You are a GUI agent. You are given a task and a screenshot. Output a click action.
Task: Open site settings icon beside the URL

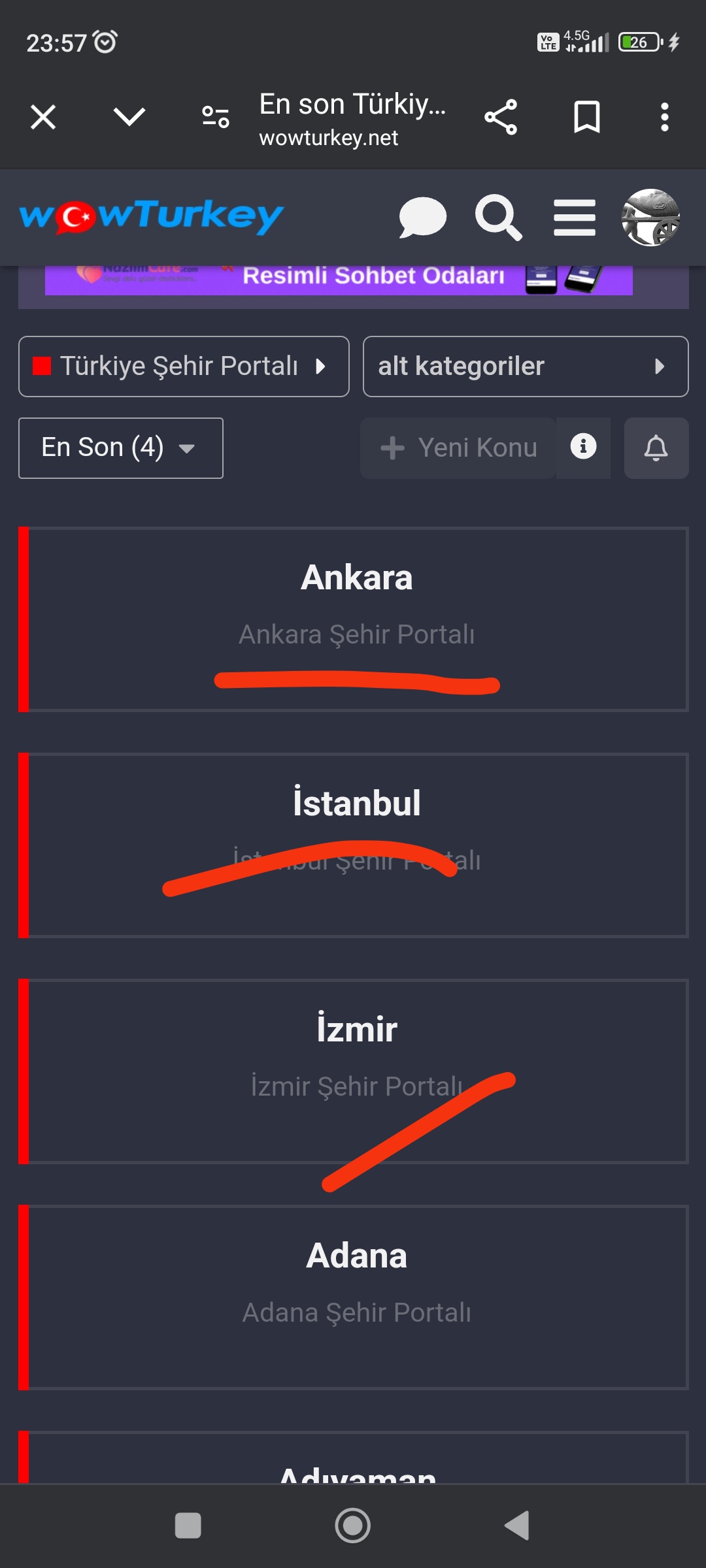pos(215,118)
